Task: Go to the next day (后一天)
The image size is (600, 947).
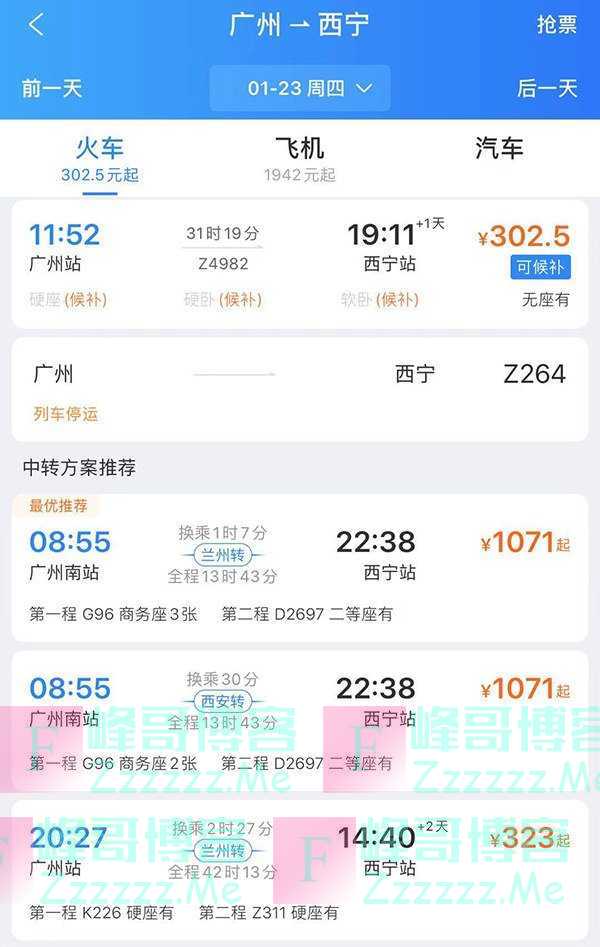Action: click(547, 88)
